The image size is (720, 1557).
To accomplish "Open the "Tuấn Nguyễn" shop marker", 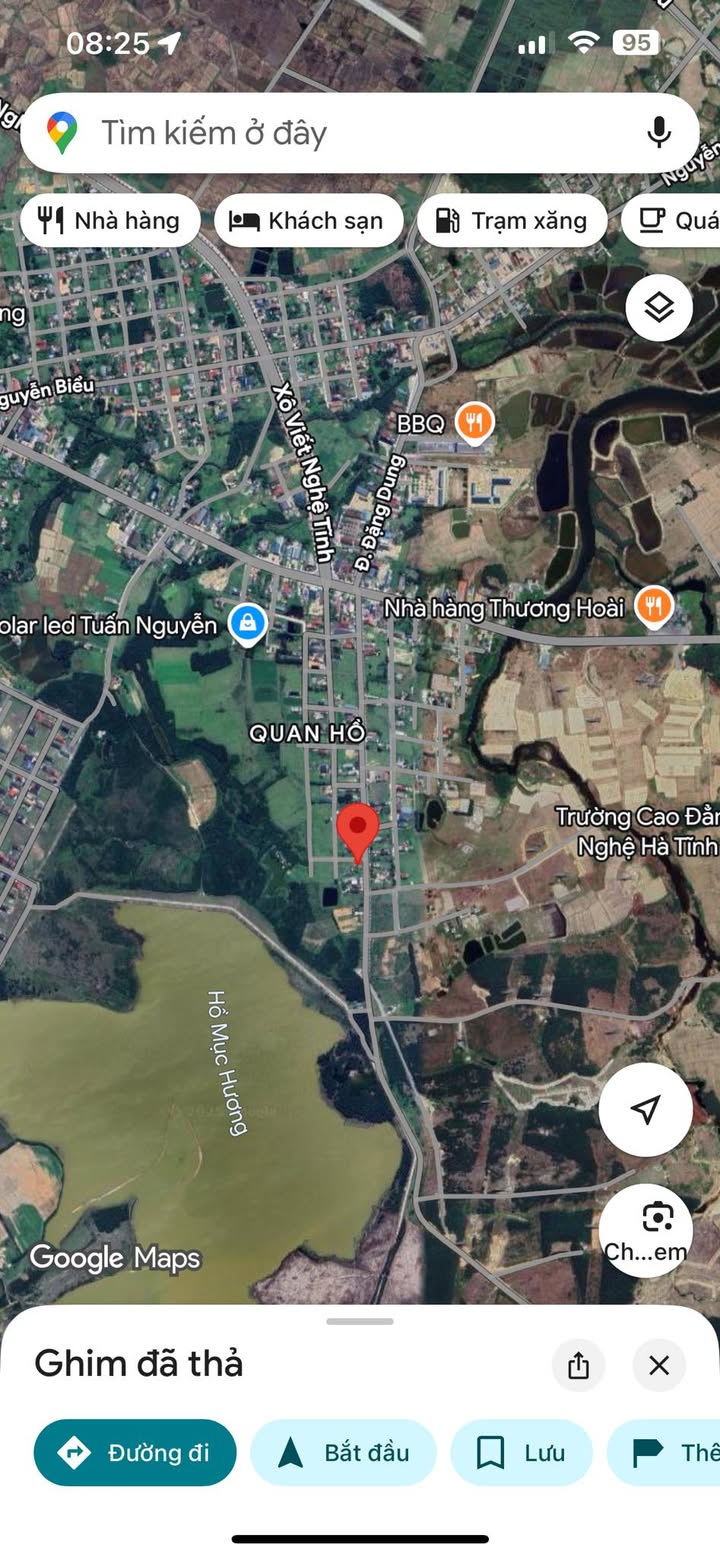I will (247, 625).
